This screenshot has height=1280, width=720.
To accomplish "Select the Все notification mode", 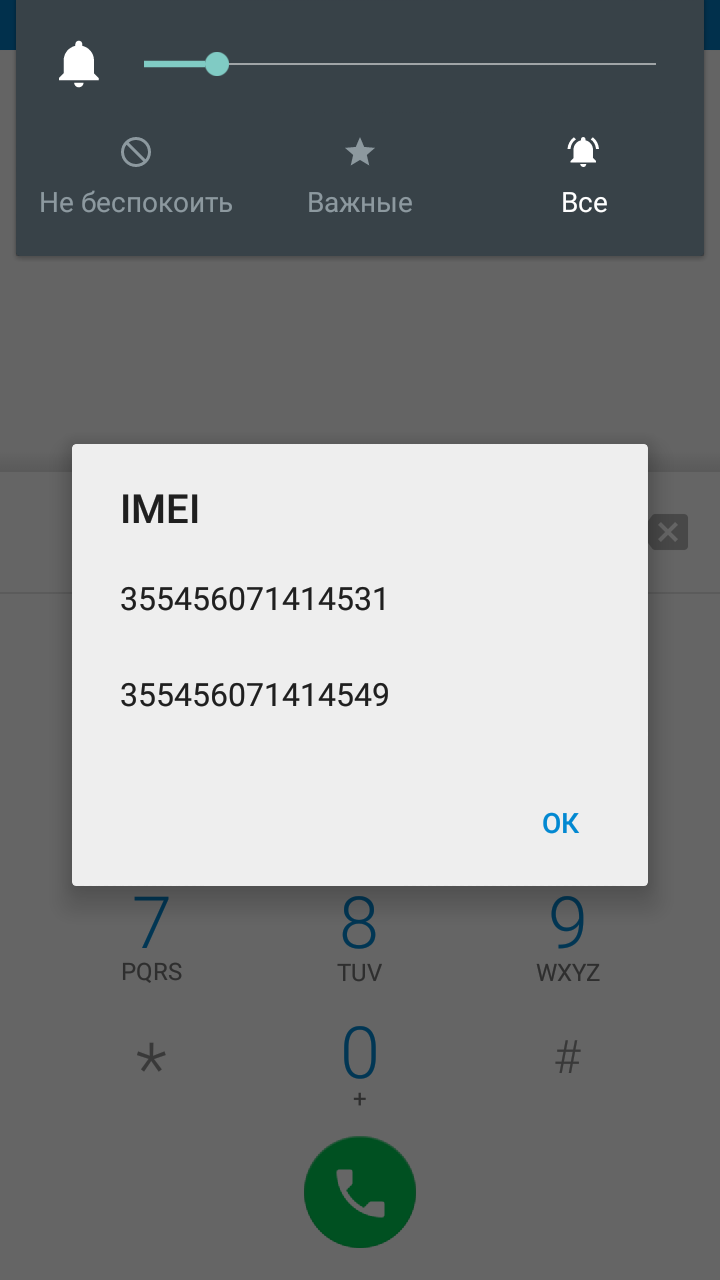I will click(584, 178).
